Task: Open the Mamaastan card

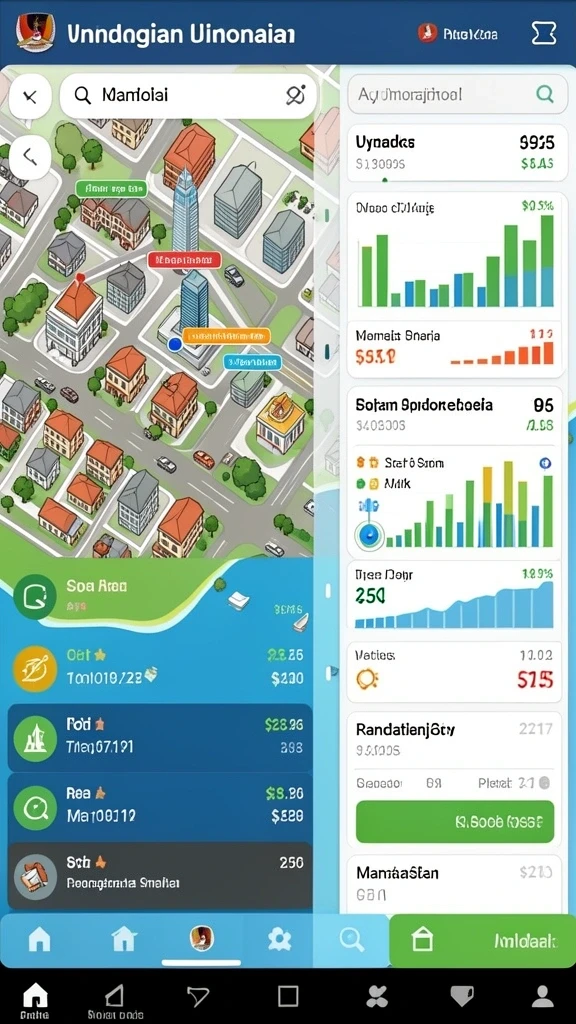Action: click(455, 884)
